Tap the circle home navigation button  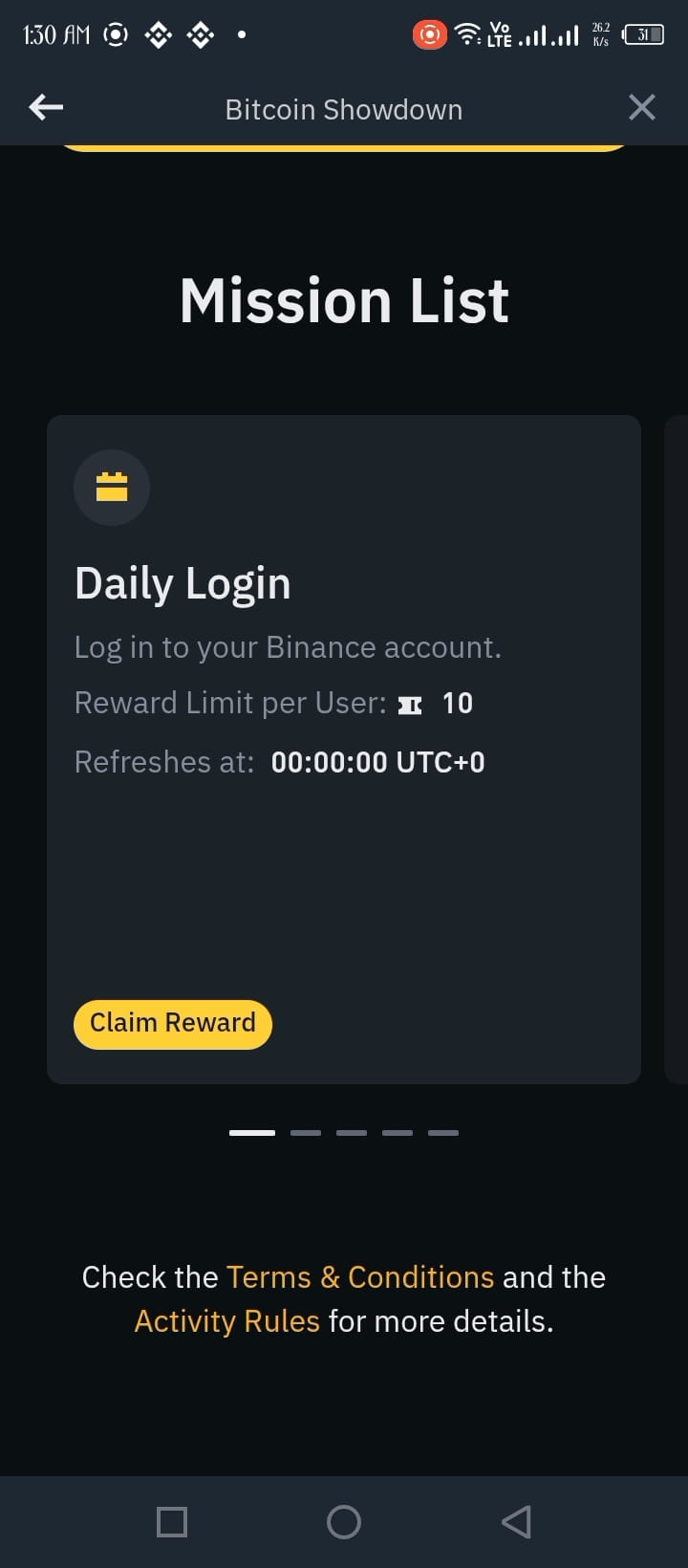point(344,1521)
